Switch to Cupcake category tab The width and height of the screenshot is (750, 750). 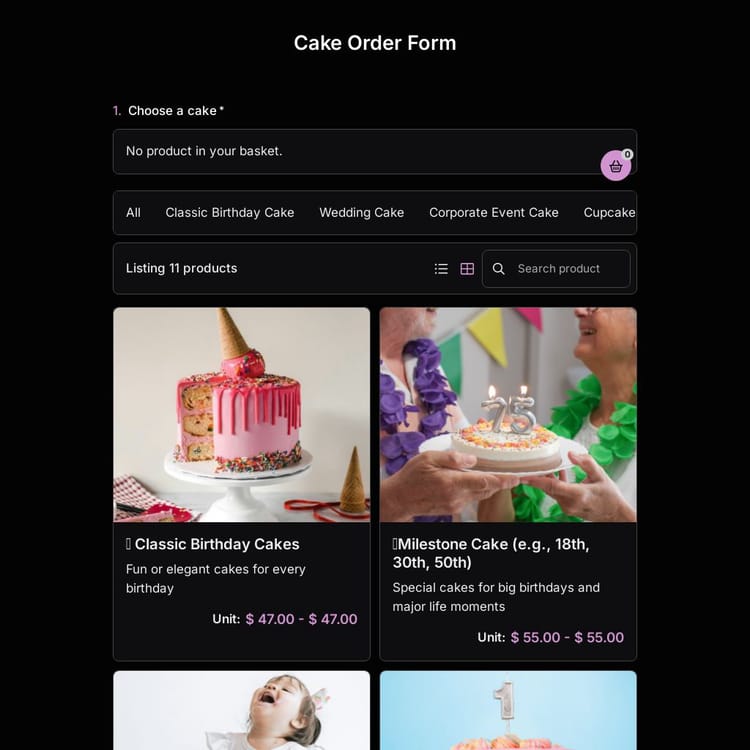609,212
